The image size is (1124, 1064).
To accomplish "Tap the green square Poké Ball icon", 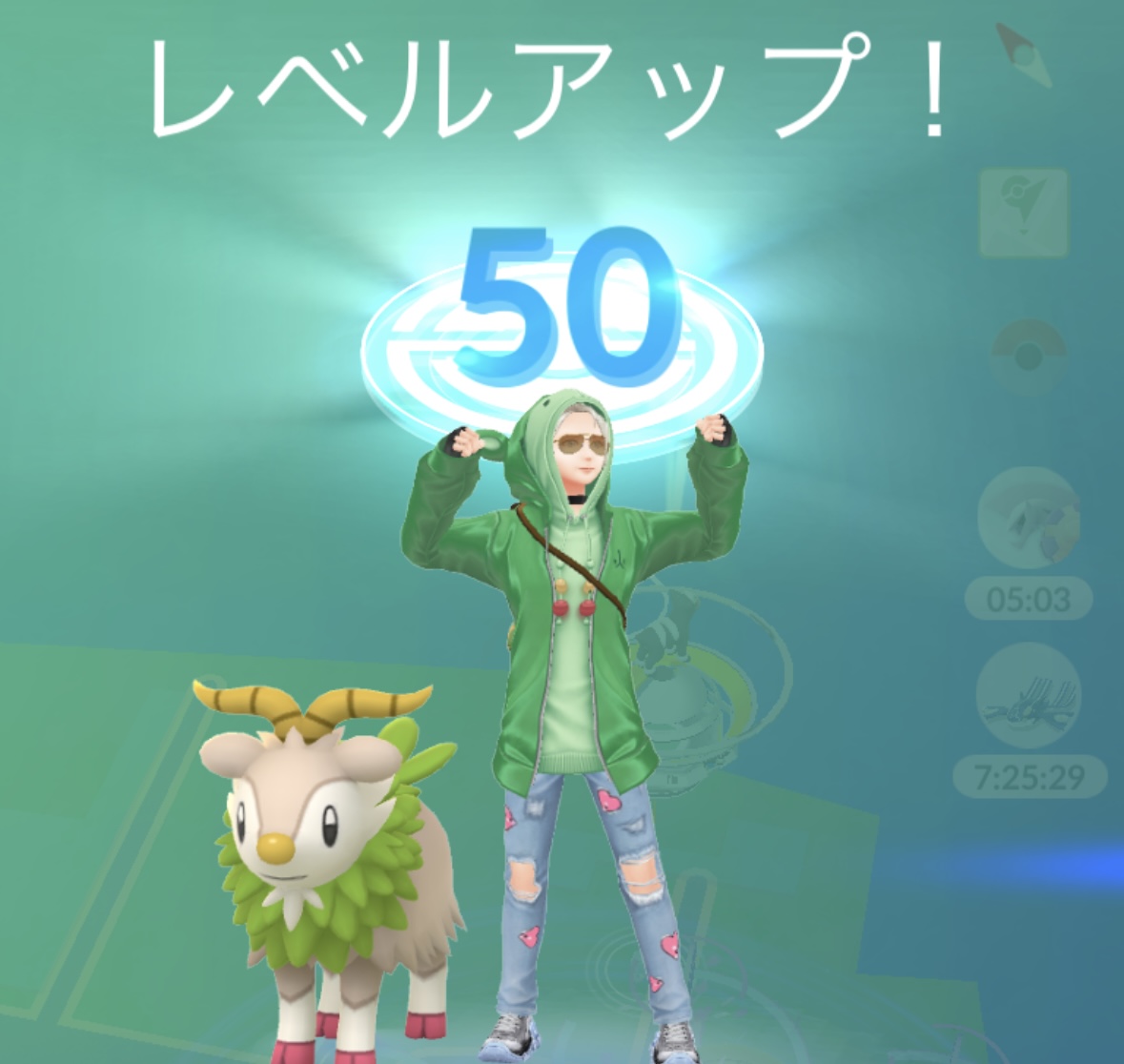I will coord(1024,213).
